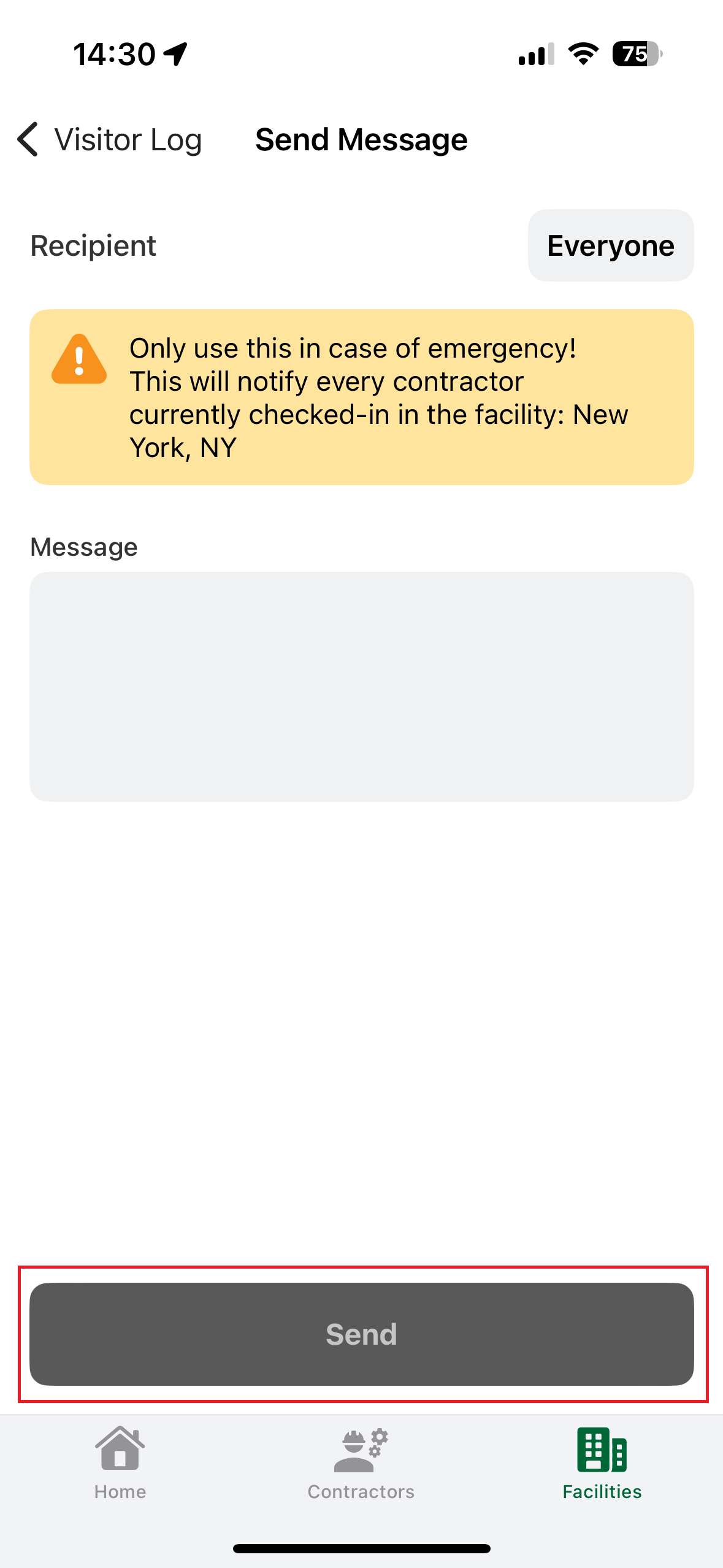Select the Facilities tab

pyautogui.click(x=602, y=1462)
